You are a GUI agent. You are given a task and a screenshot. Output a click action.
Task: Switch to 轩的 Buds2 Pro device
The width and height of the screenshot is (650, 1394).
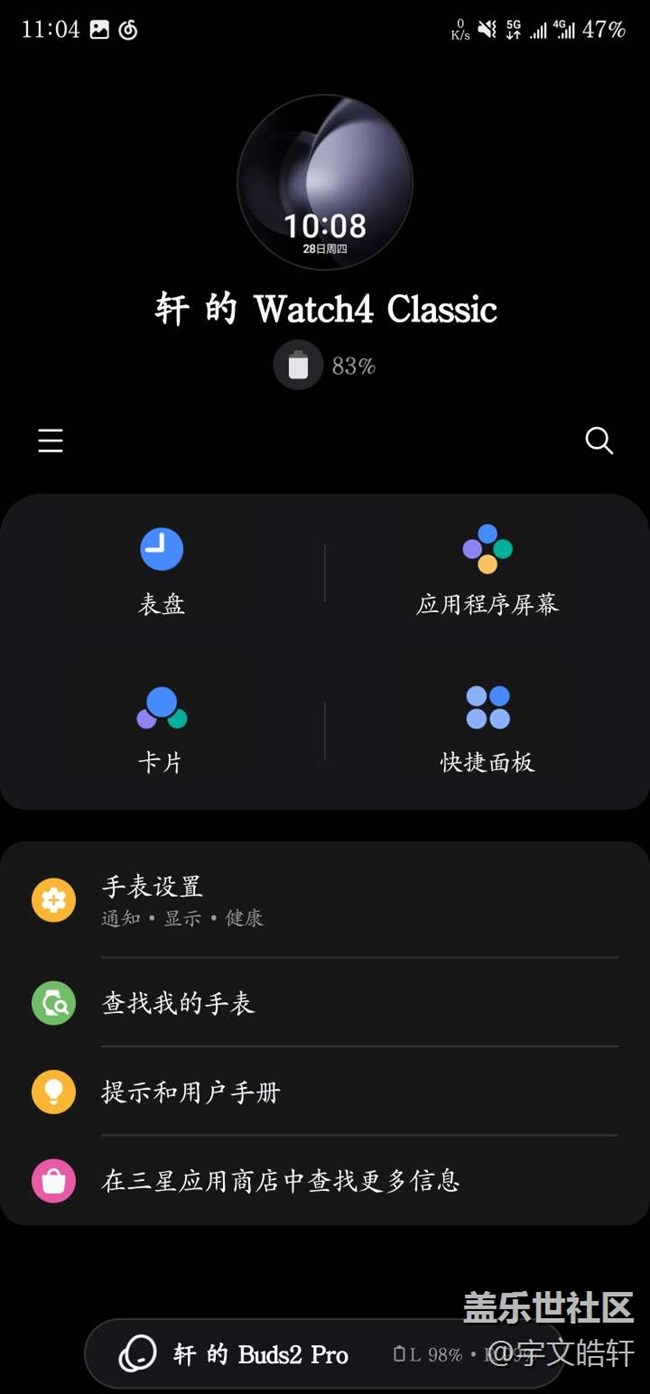tap(262, 1355)
